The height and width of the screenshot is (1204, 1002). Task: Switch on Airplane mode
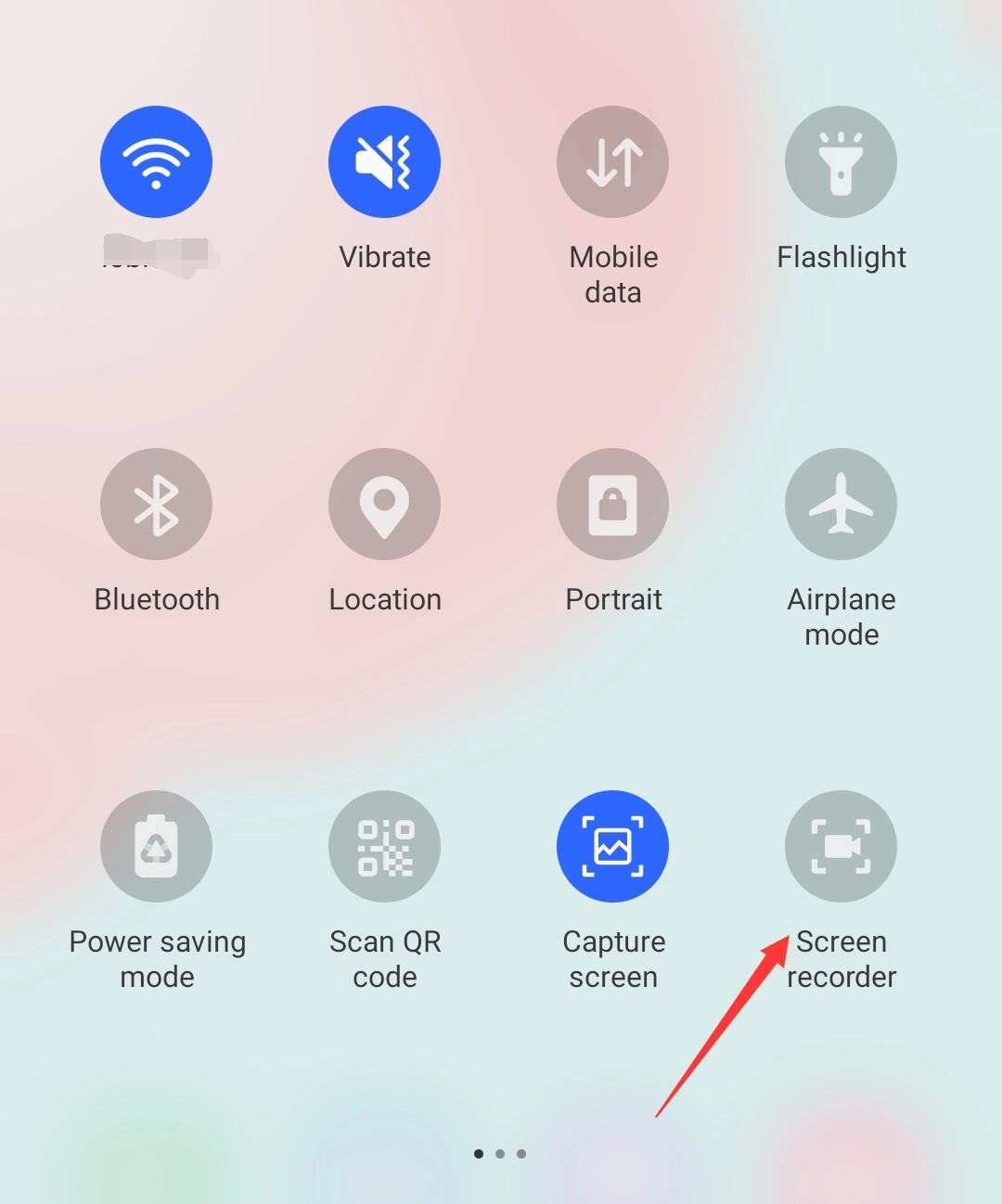(x=841, y=505)
